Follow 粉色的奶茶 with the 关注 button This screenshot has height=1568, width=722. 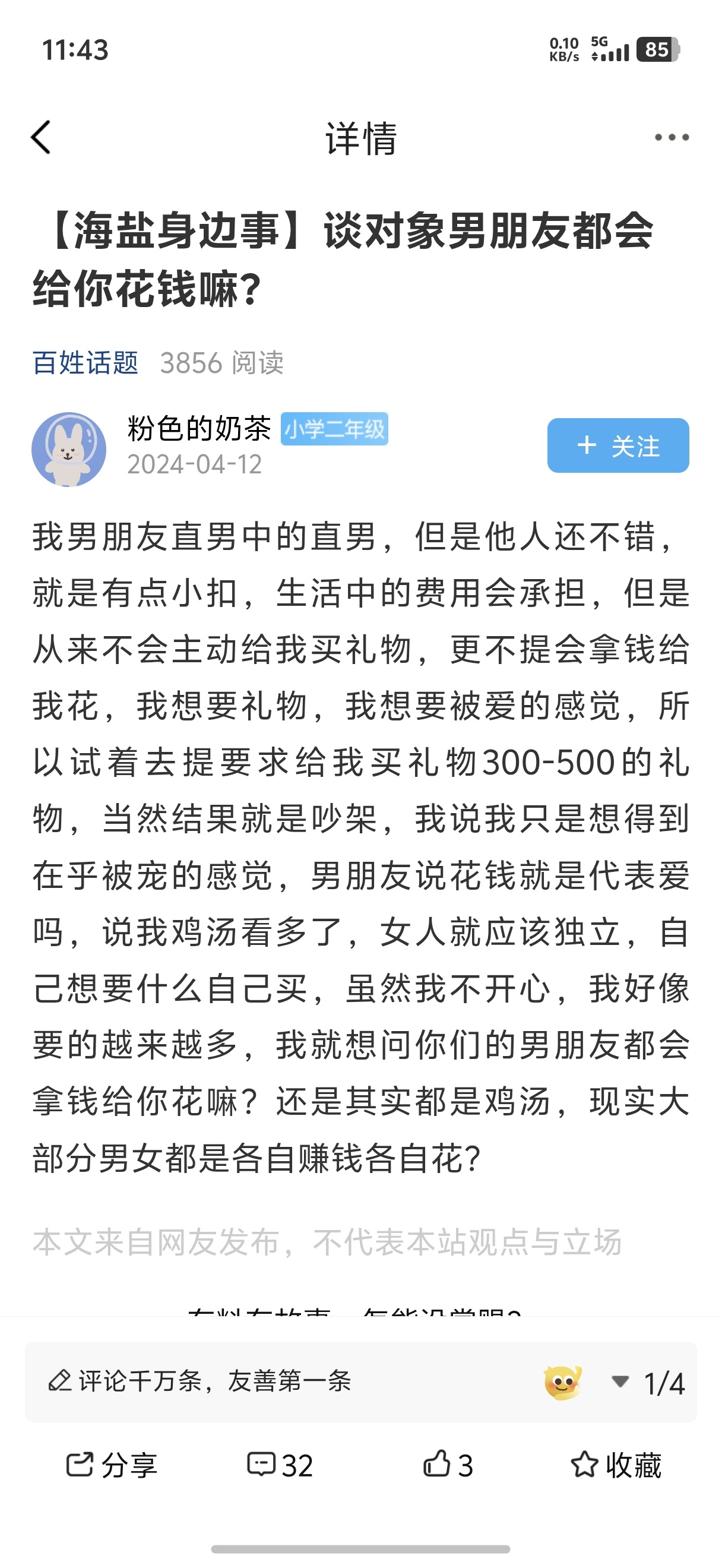[617, 445]
